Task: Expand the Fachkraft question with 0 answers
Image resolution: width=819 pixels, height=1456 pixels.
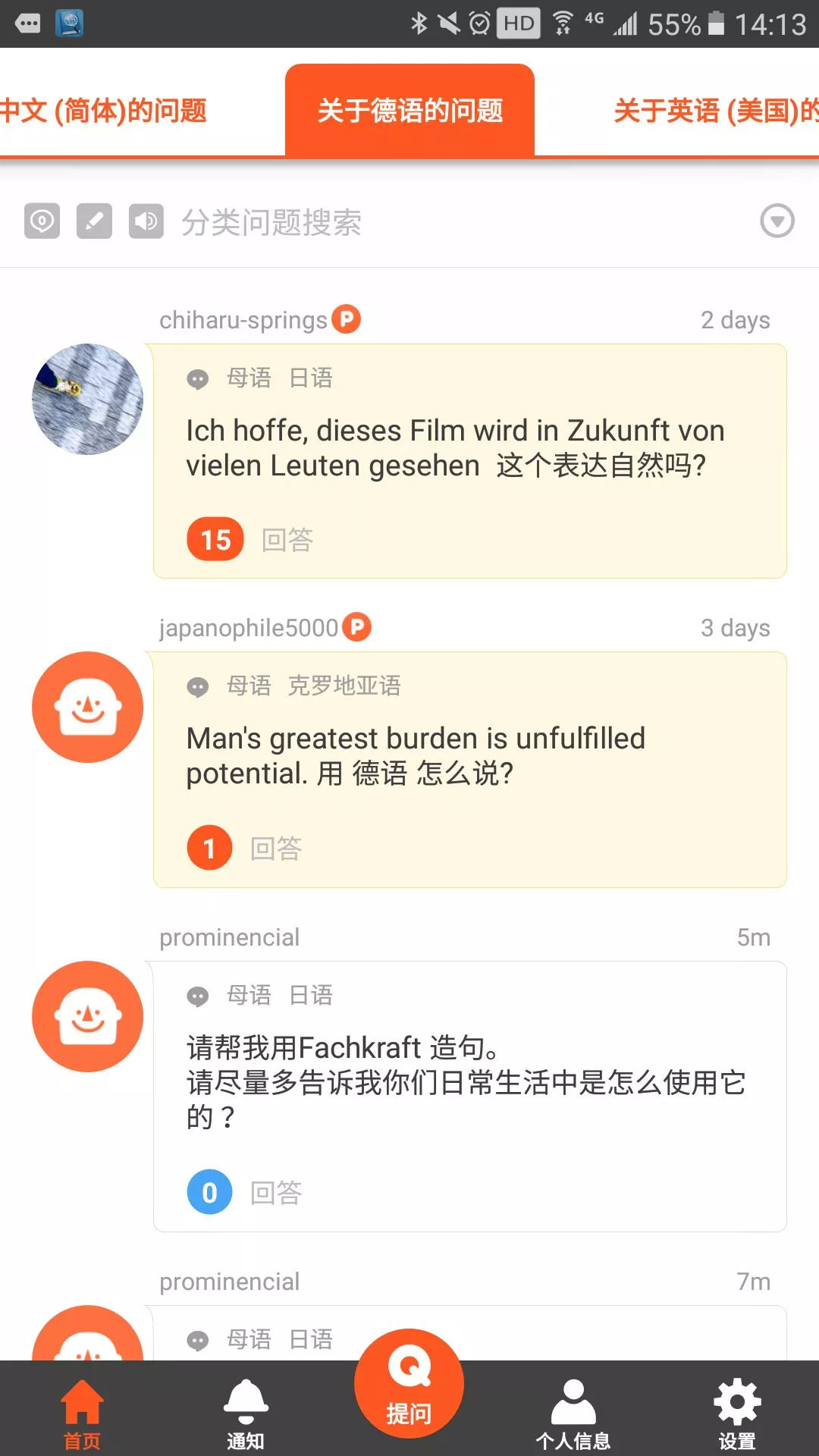Action: pos(209,1191)
